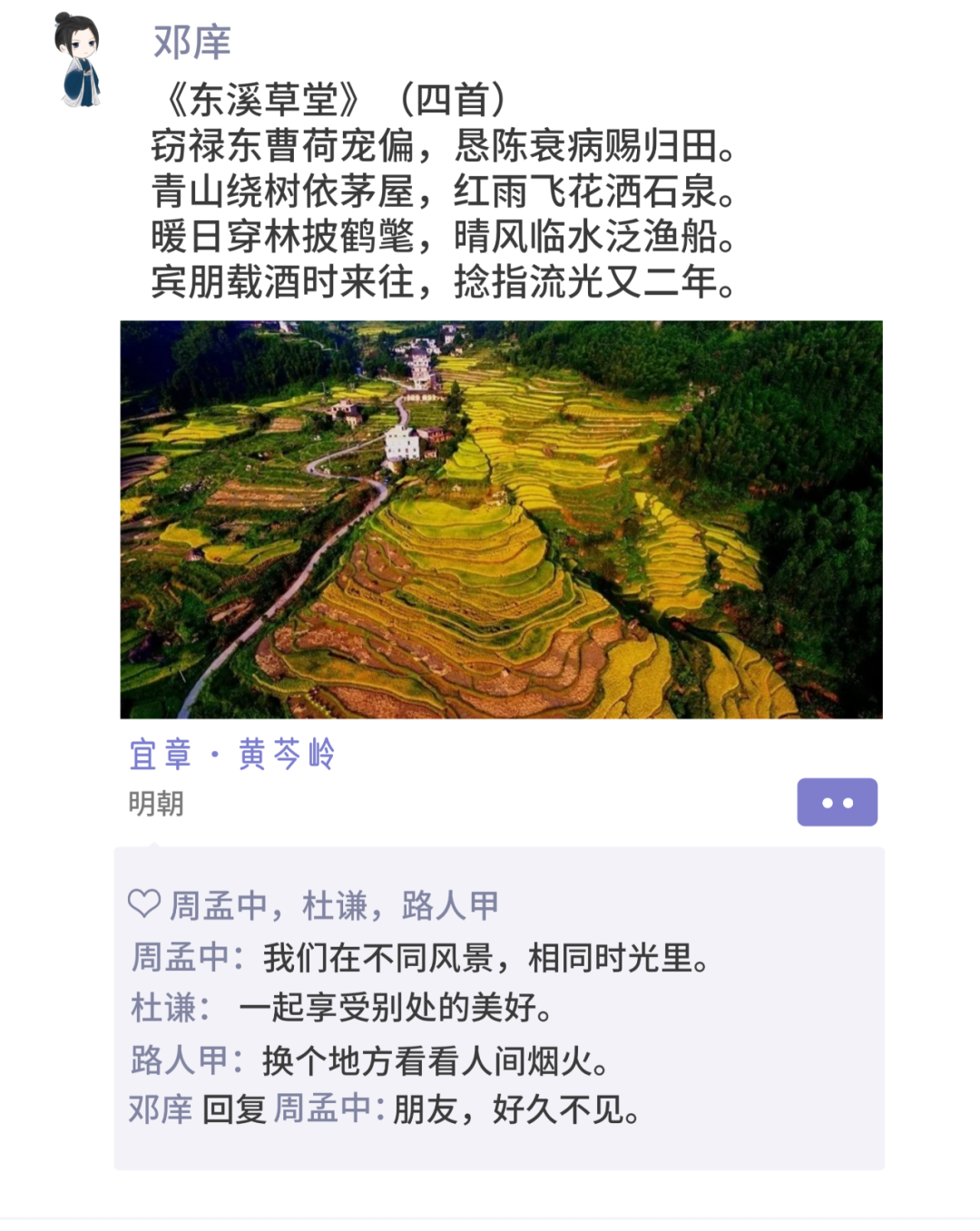
Task: Click 周孟中 in 邓庠's reply line
Action: click(323, 1108)
